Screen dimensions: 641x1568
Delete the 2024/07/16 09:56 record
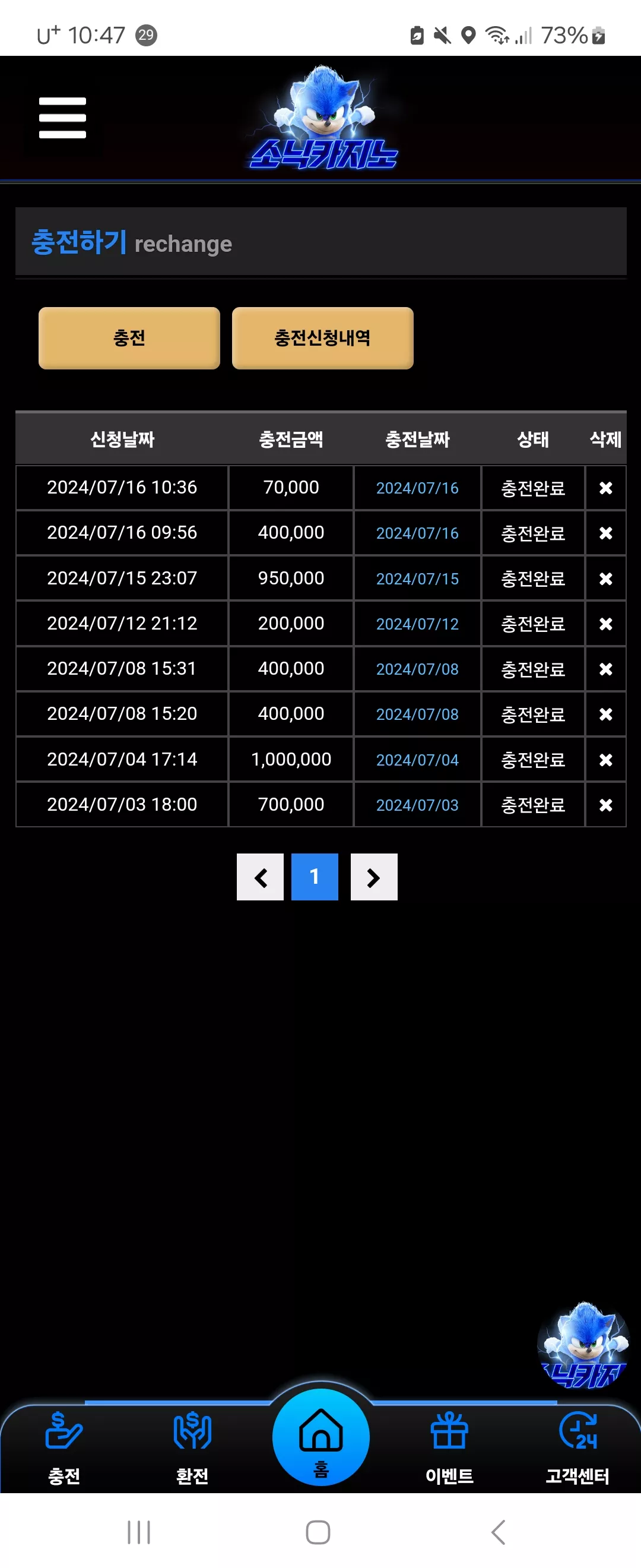point(605,533)
